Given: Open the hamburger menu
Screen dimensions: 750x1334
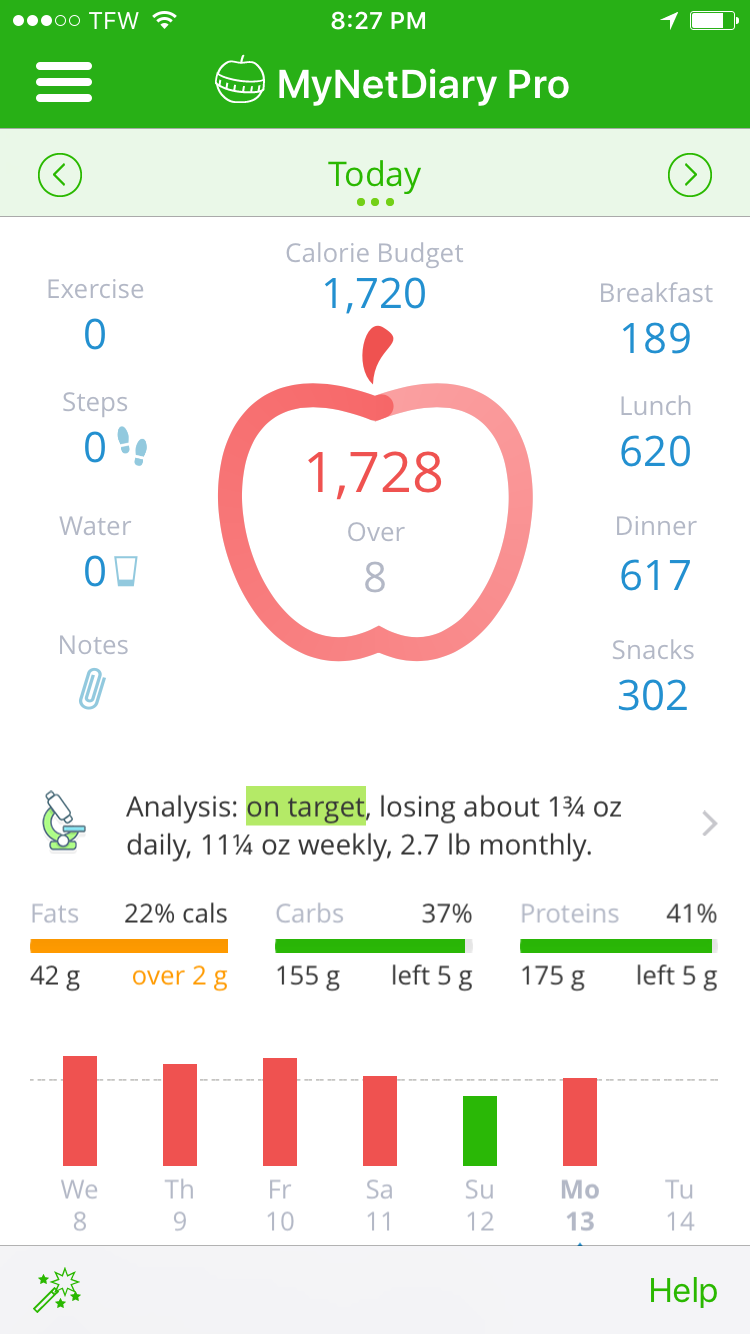Looking at the screenshot, I should tap(64, 82).
